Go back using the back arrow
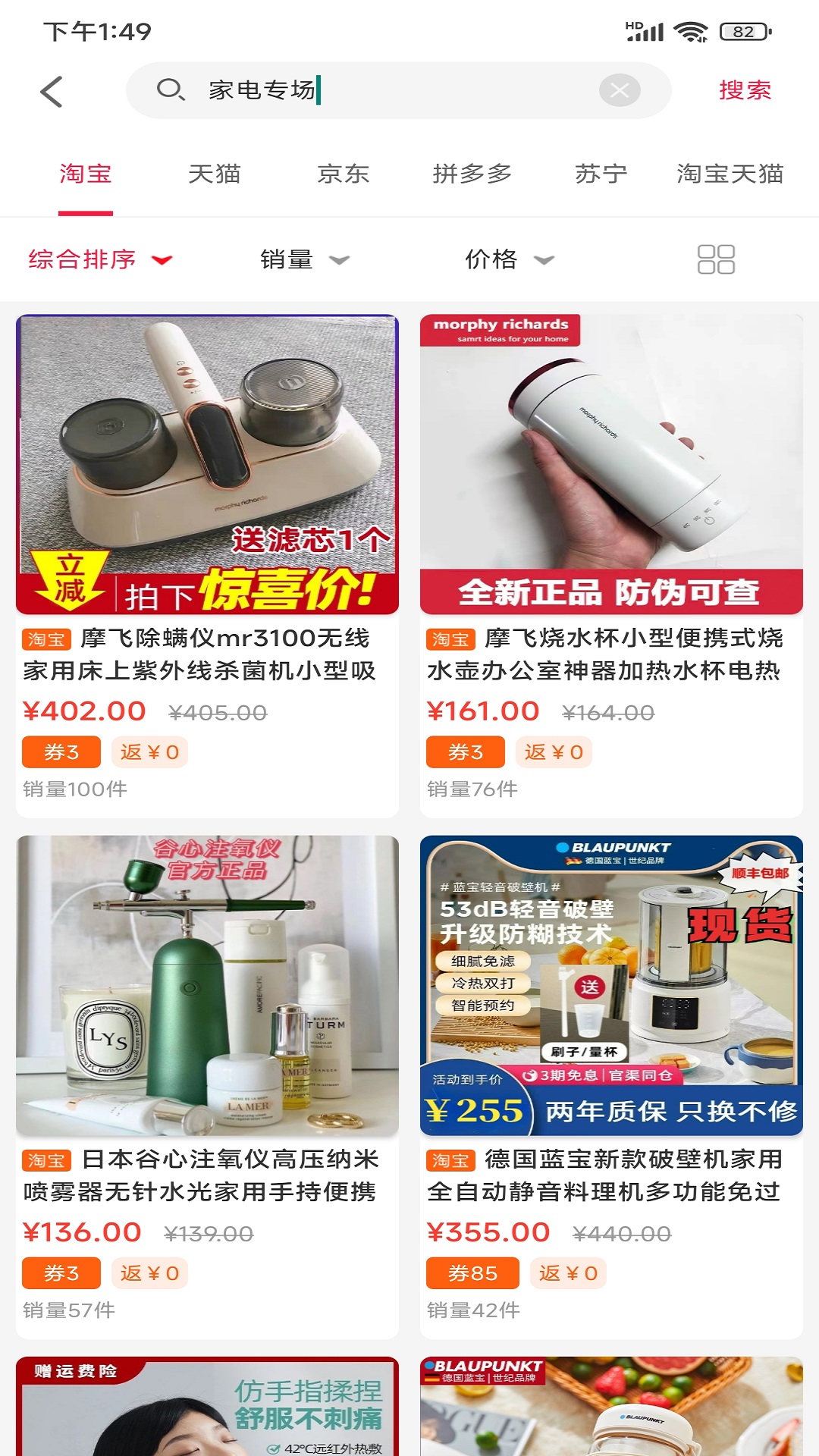This screenshot has width=819, height=1456. [52, 92]
